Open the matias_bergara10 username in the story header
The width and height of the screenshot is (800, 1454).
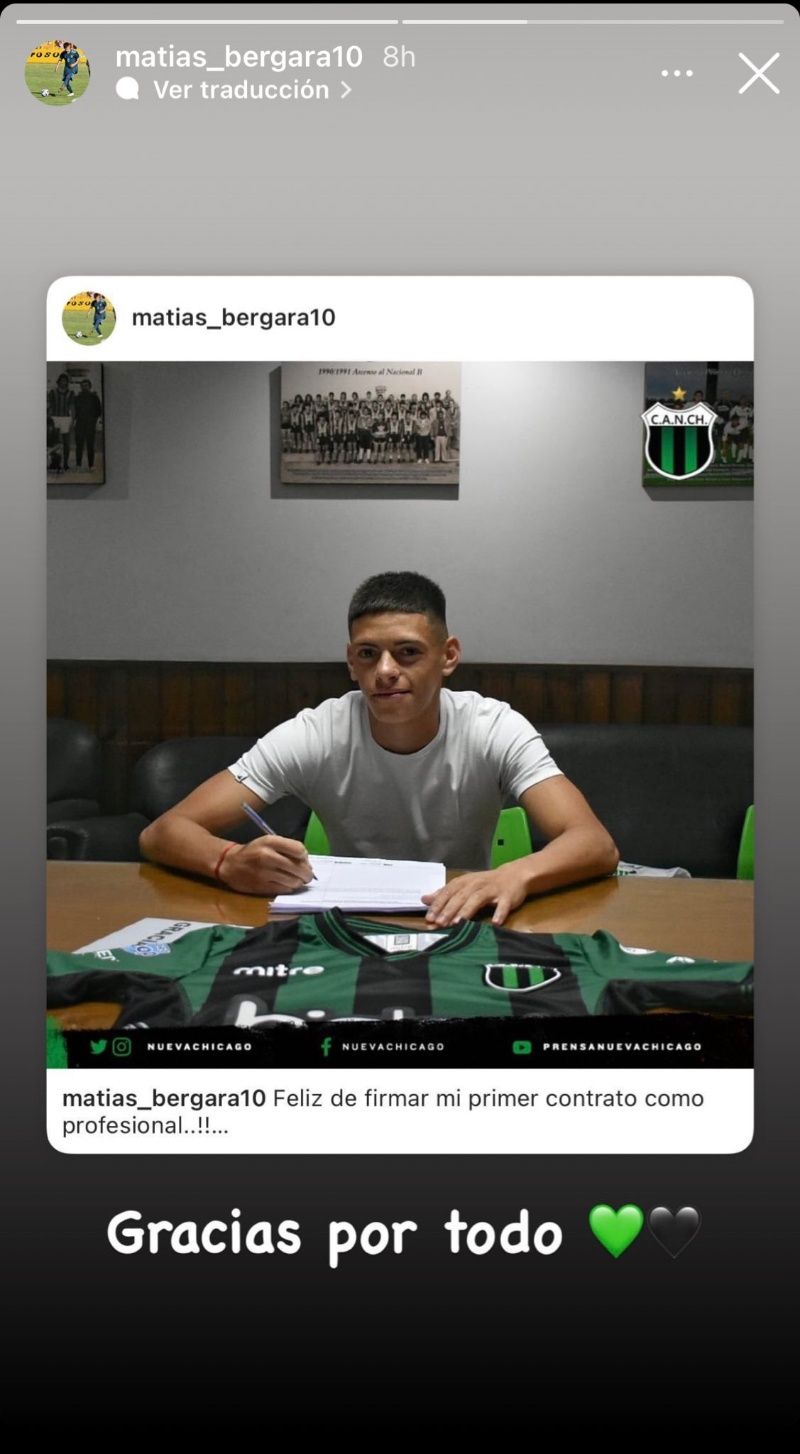pos(238,57)
